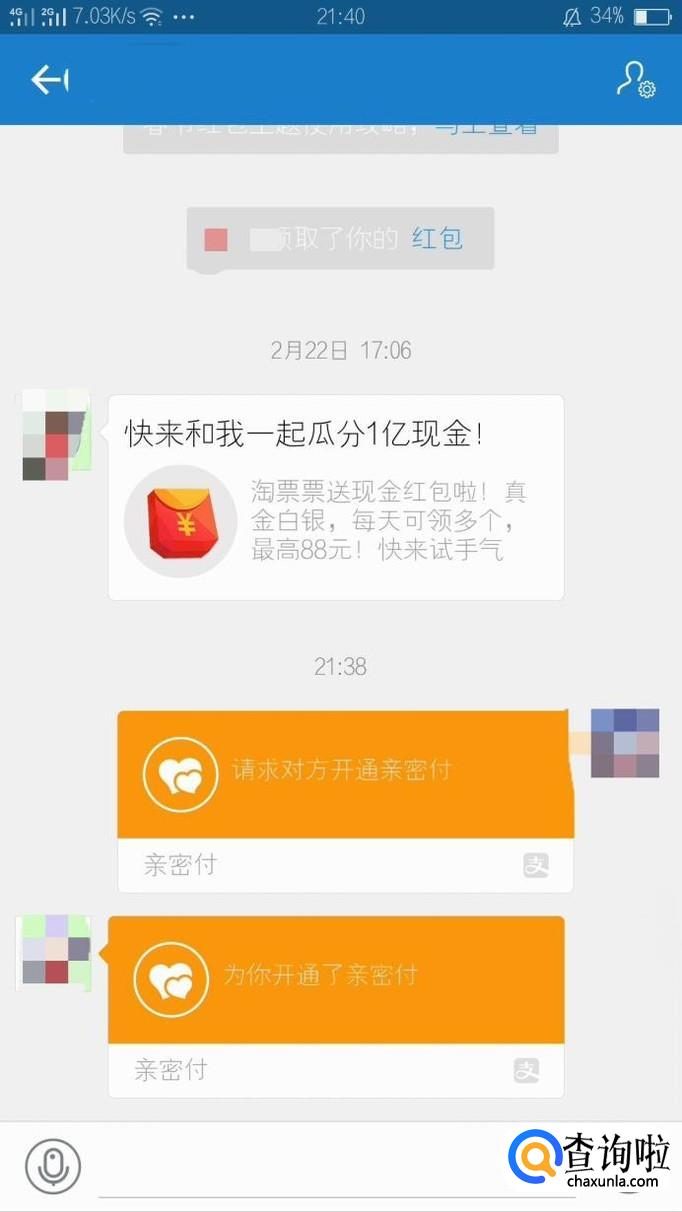Tap the microphone voice input button

click(x=52, y=1166)
